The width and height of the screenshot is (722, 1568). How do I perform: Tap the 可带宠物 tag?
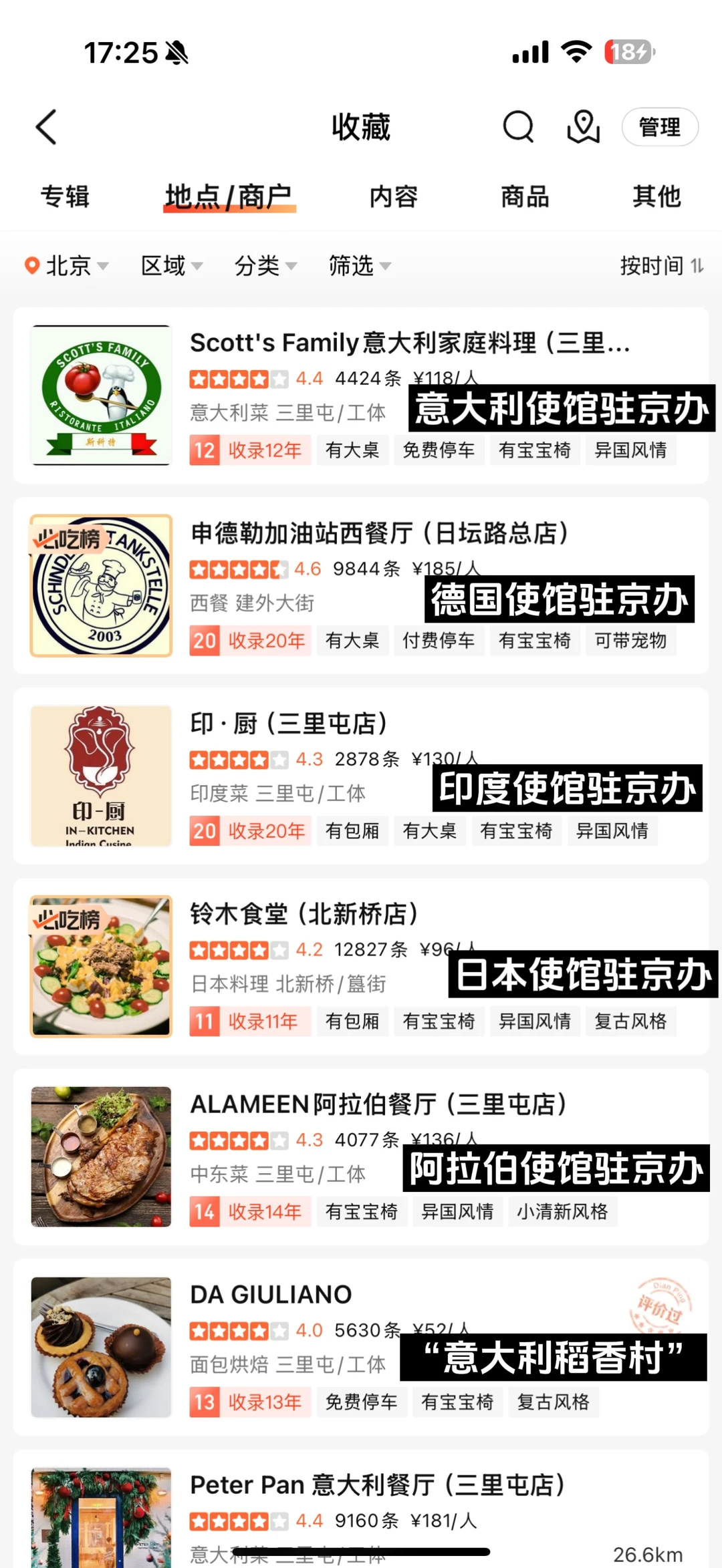click(x=630, y=640)
